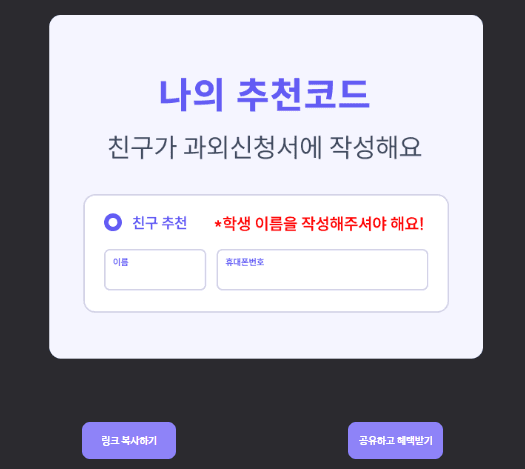Tap the 이름 input field
Image resolution: width=525 pixels, height=469 pixels.
pyautogui.click(x=155, y=269)
